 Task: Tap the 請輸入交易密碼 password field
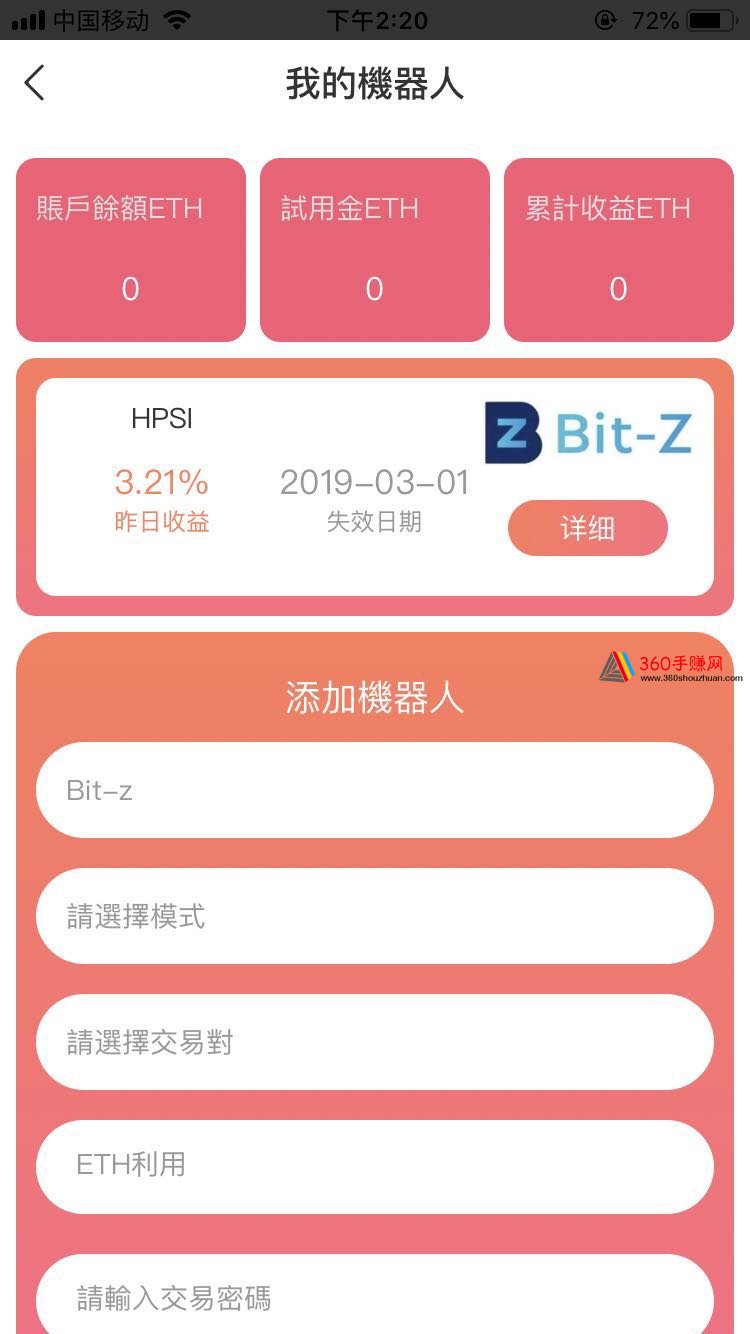tap(375, 1296)
